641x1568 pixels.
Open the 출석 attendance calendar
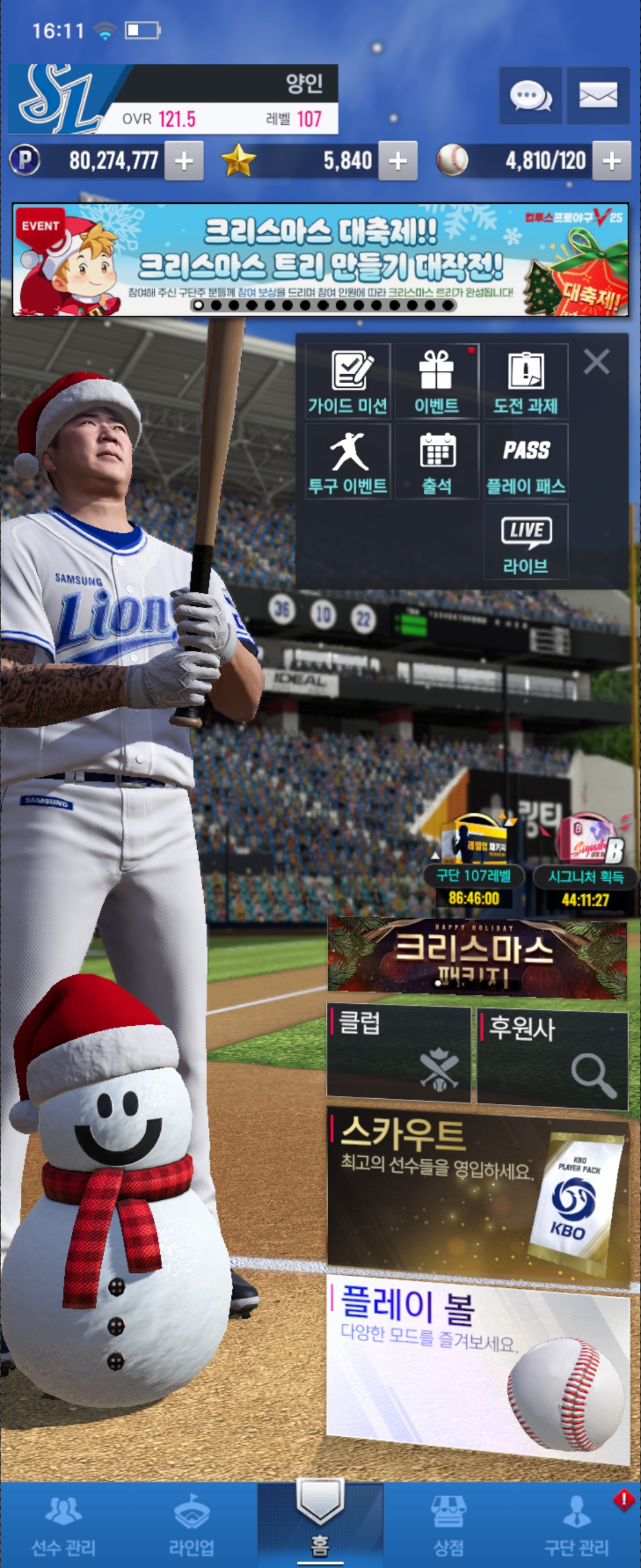click(437, 461)
